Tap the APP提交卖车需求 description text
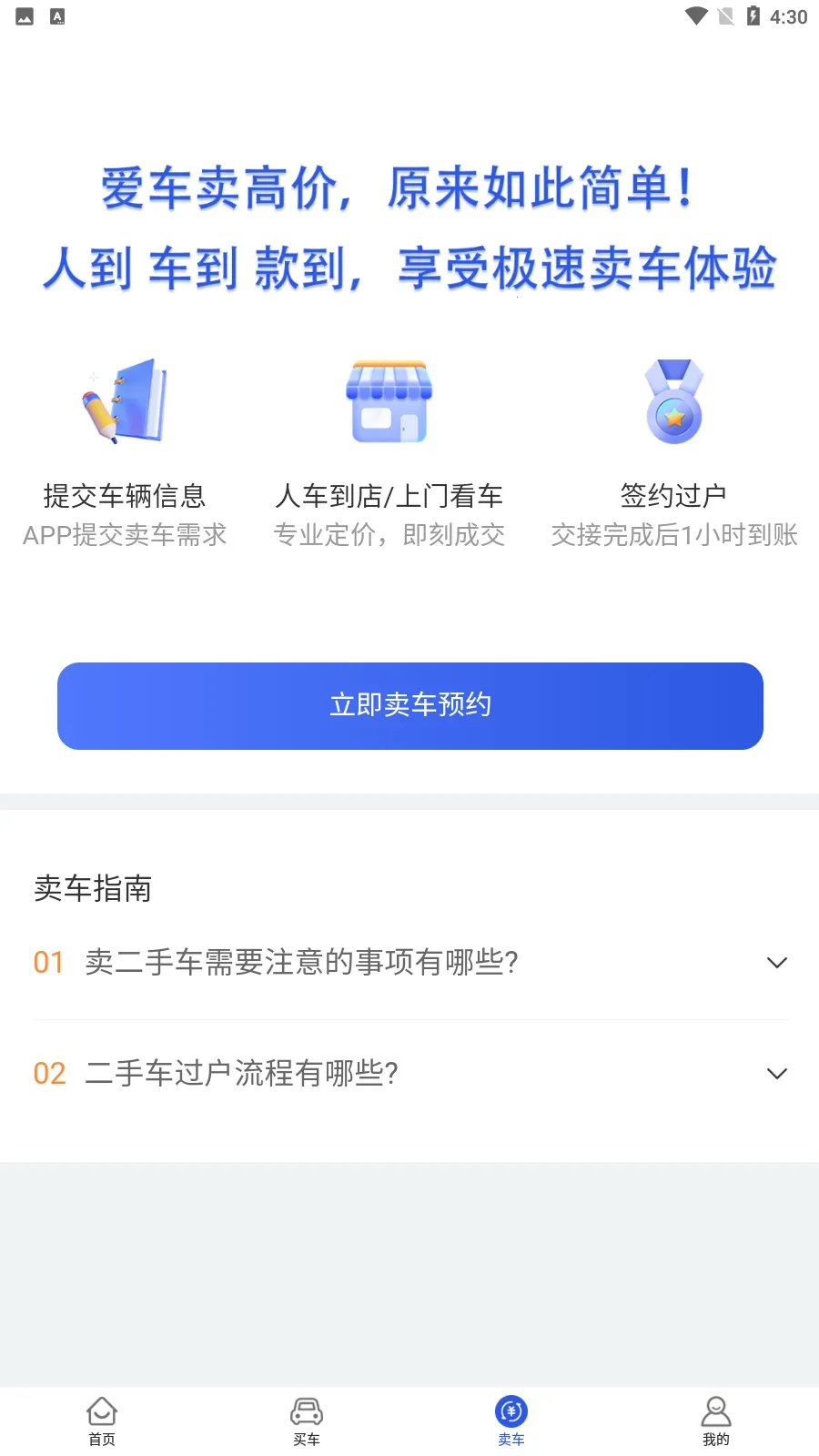819x1456 pixels. pos(125,534)
